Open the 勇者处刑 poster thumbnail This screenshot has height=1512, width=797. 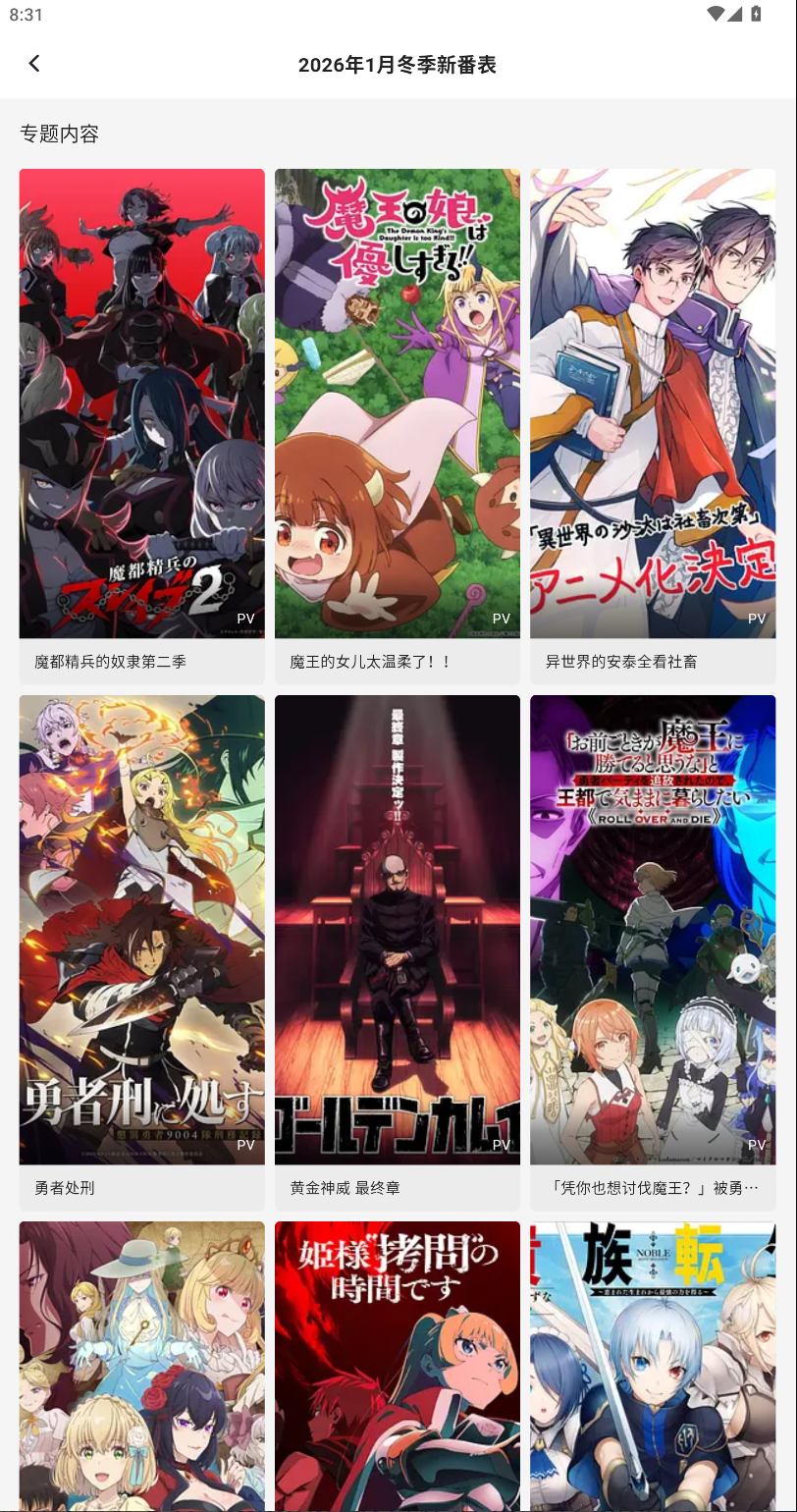(141, 930)
